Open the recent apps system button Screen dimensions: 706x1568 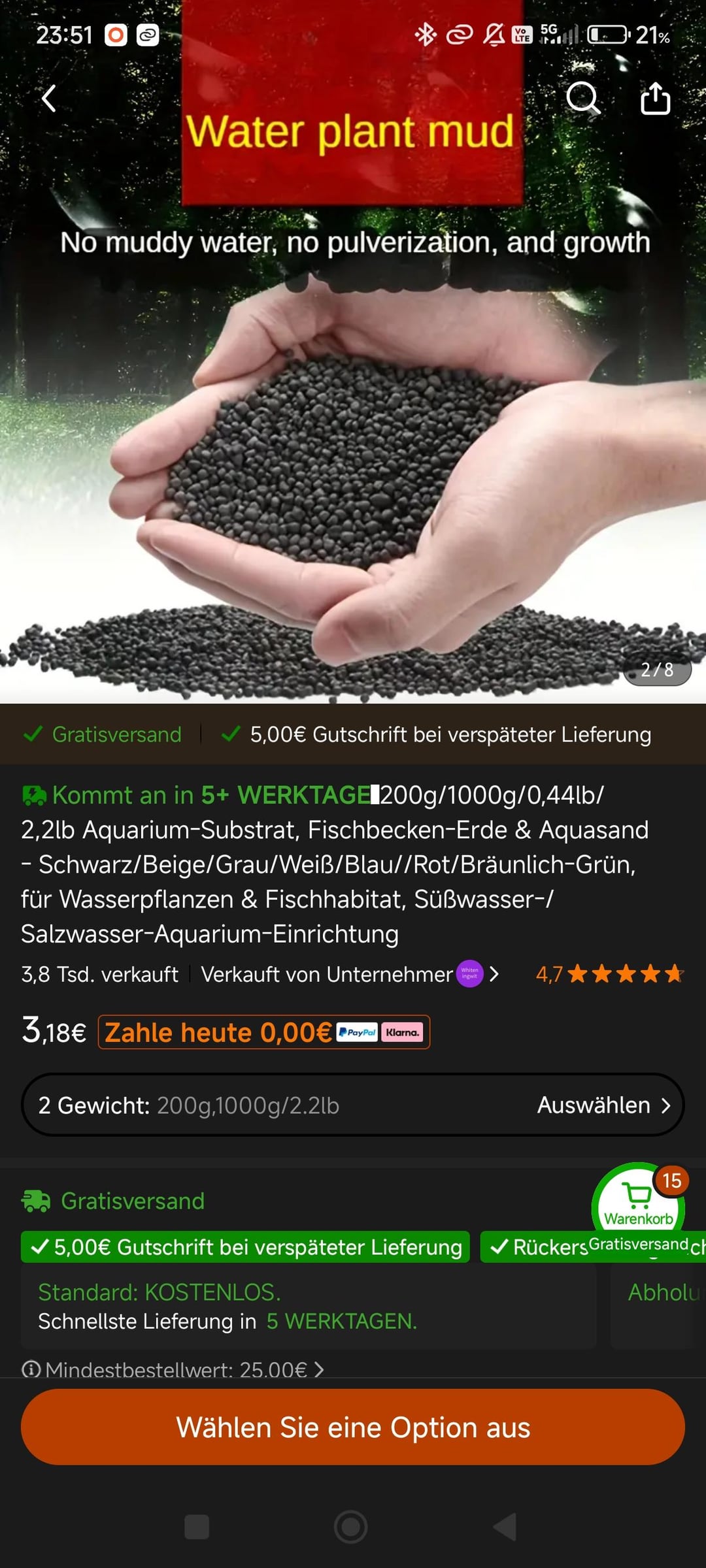coord(197,1527)
